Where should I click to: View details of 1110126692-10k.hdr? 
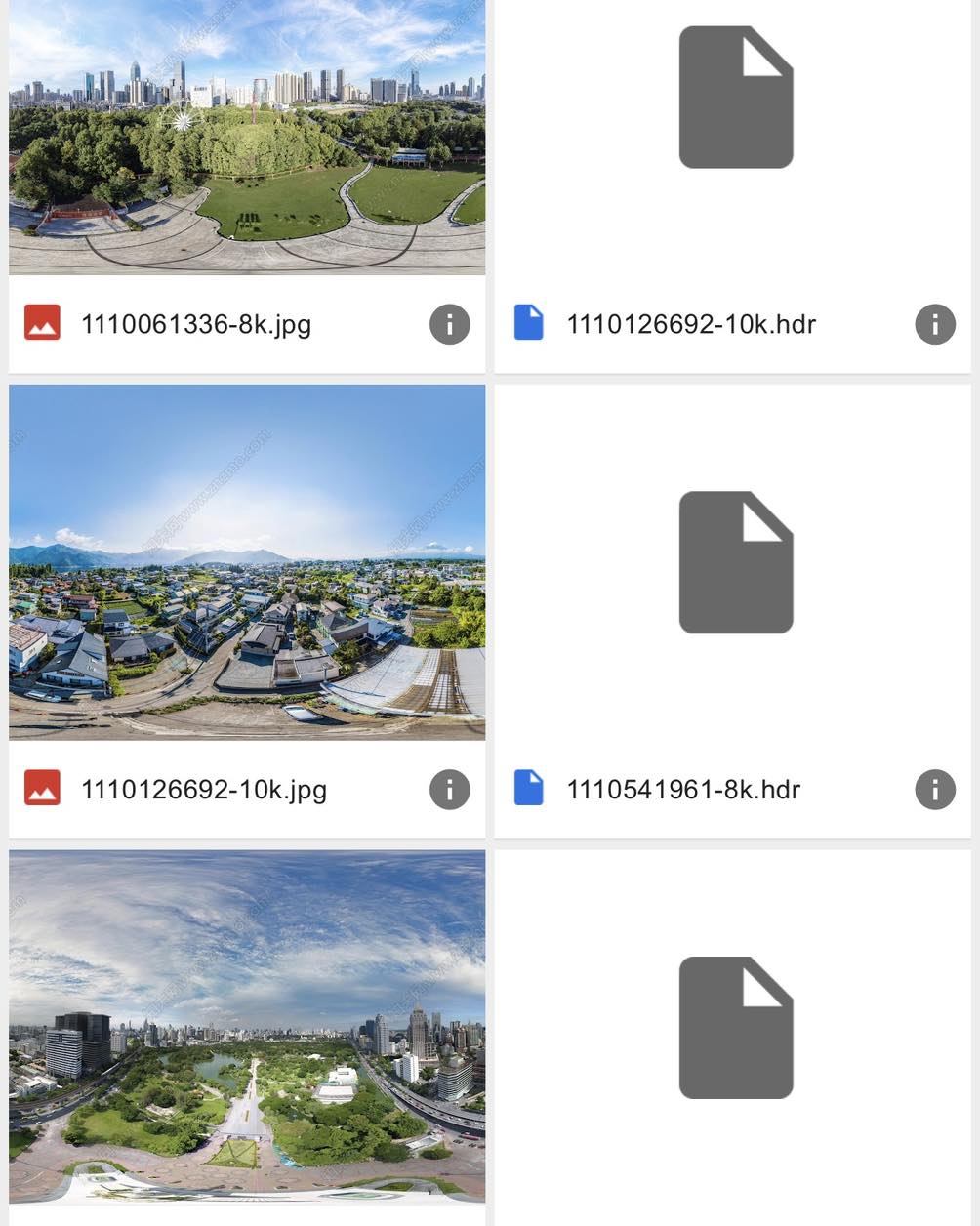934,324
